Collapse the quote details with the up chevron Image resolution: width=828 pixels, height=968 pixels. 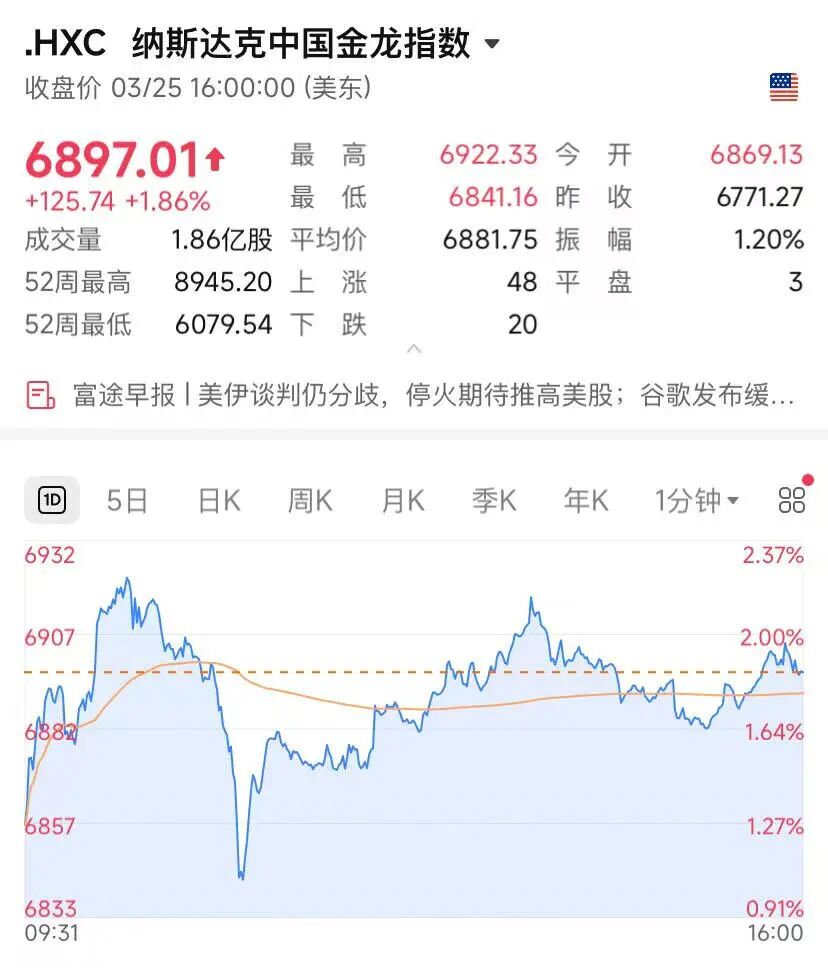tap(414, 349)
